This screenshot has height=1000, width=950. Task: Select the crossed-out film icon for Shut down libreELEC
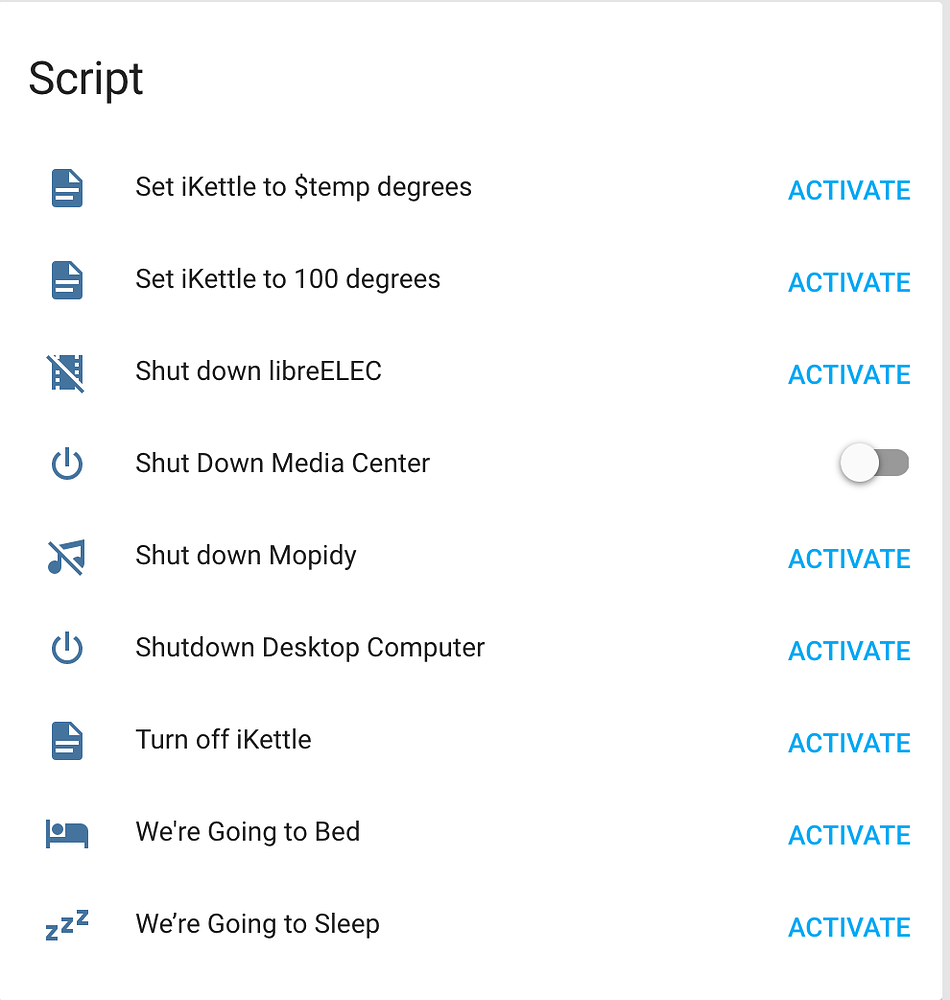click(65, 371)
